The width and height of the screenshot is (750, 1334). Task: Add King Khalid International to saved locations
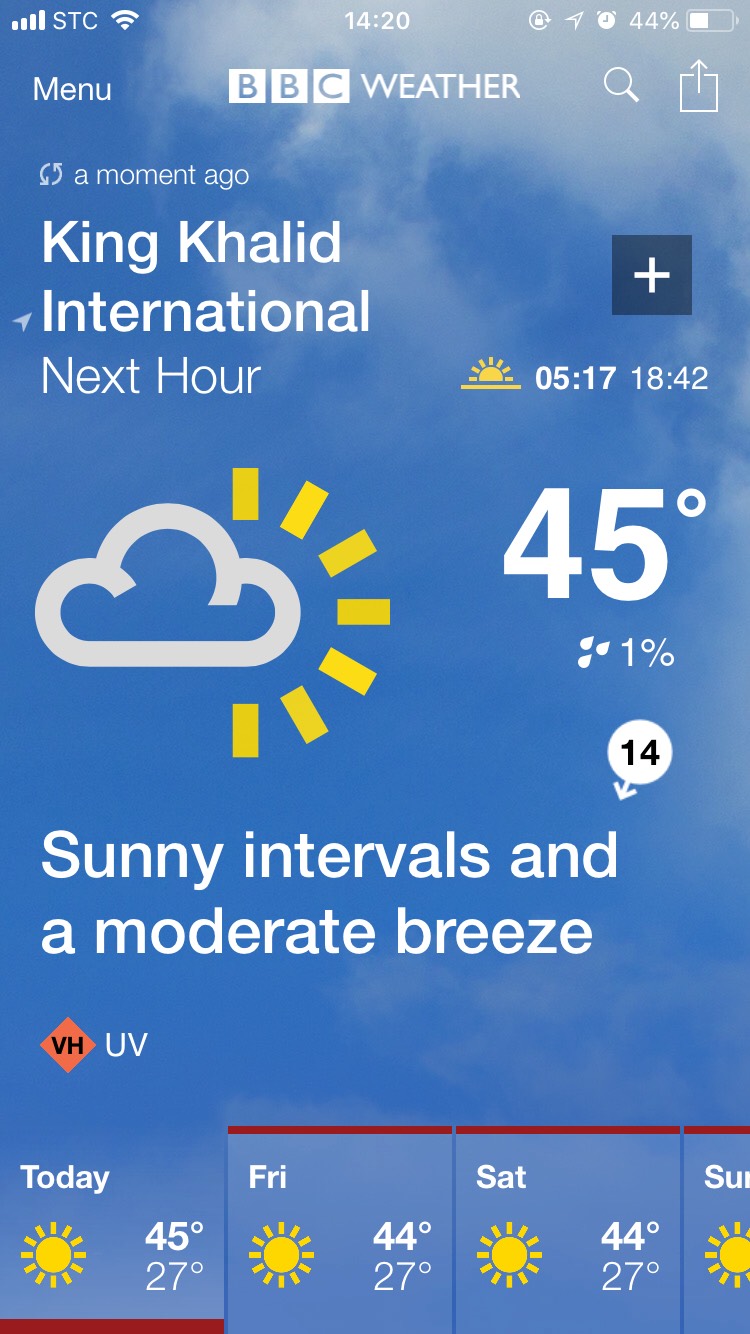pyautogui.click(x=651, y=275)
